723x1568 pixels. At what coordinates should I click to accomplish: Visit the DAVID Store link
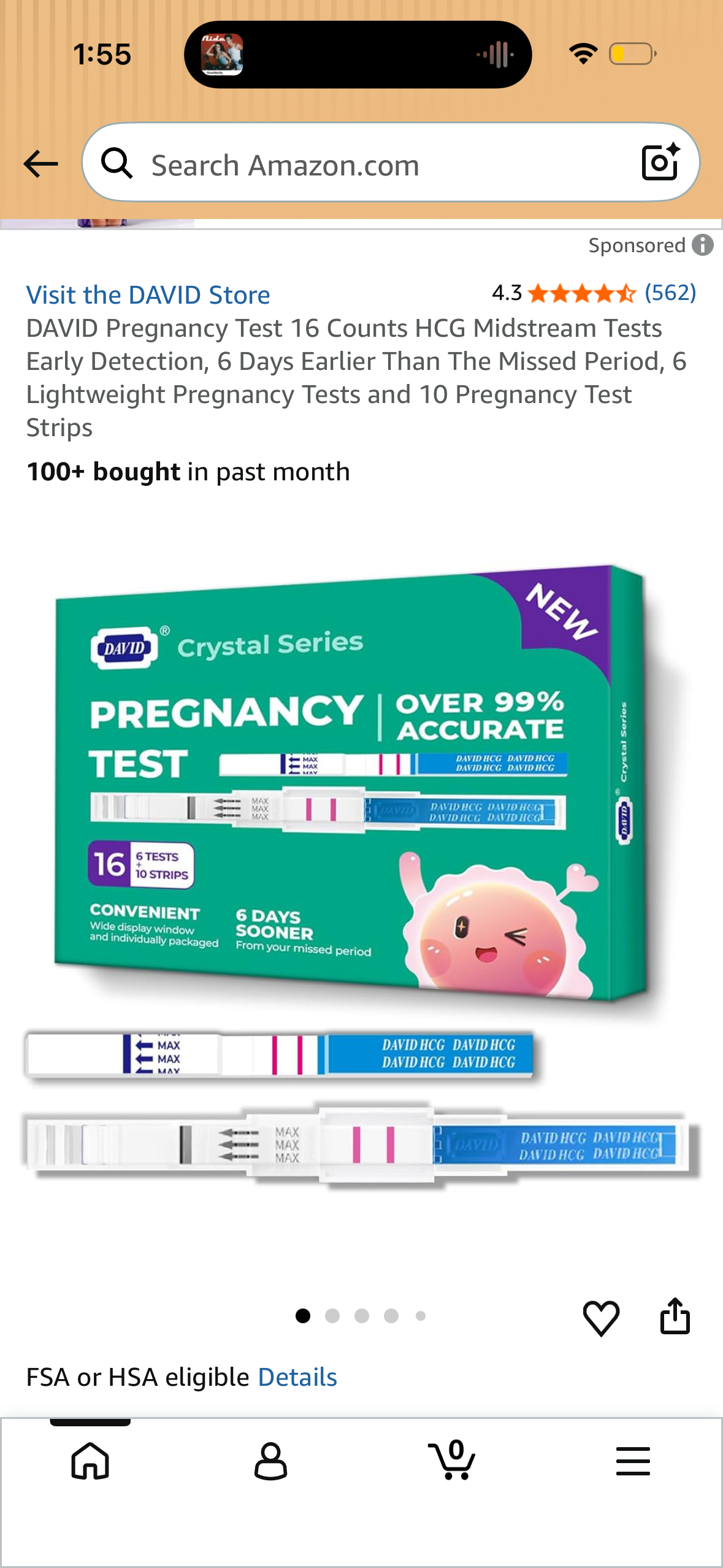coord(148,295)
